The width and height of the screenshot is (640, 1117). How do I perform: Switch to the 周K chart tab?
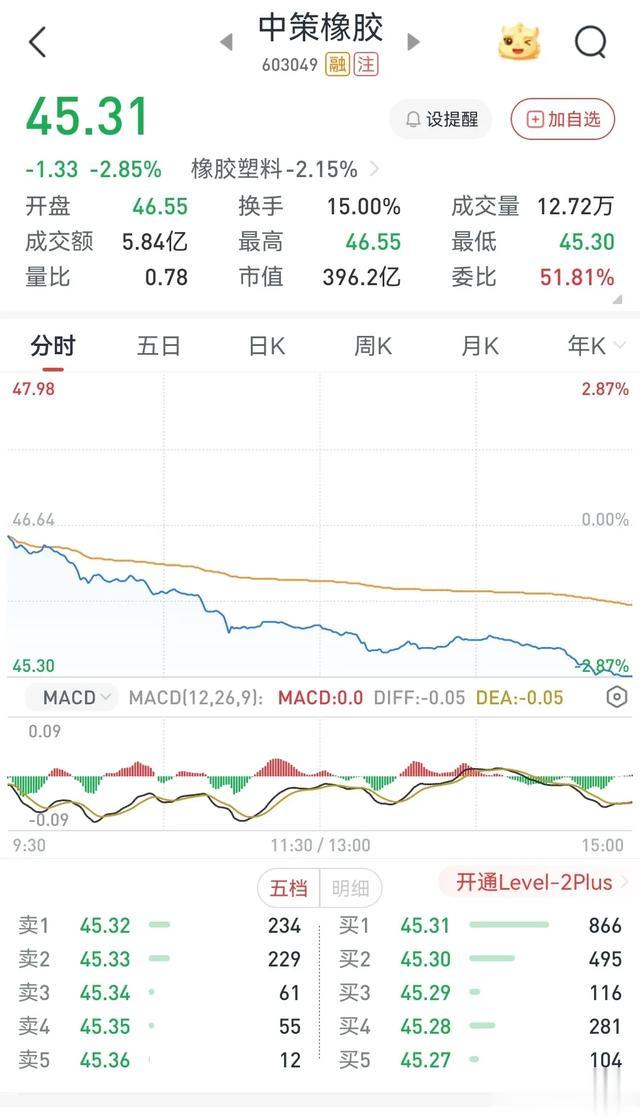pyautogui.click(x=373, y=346)
